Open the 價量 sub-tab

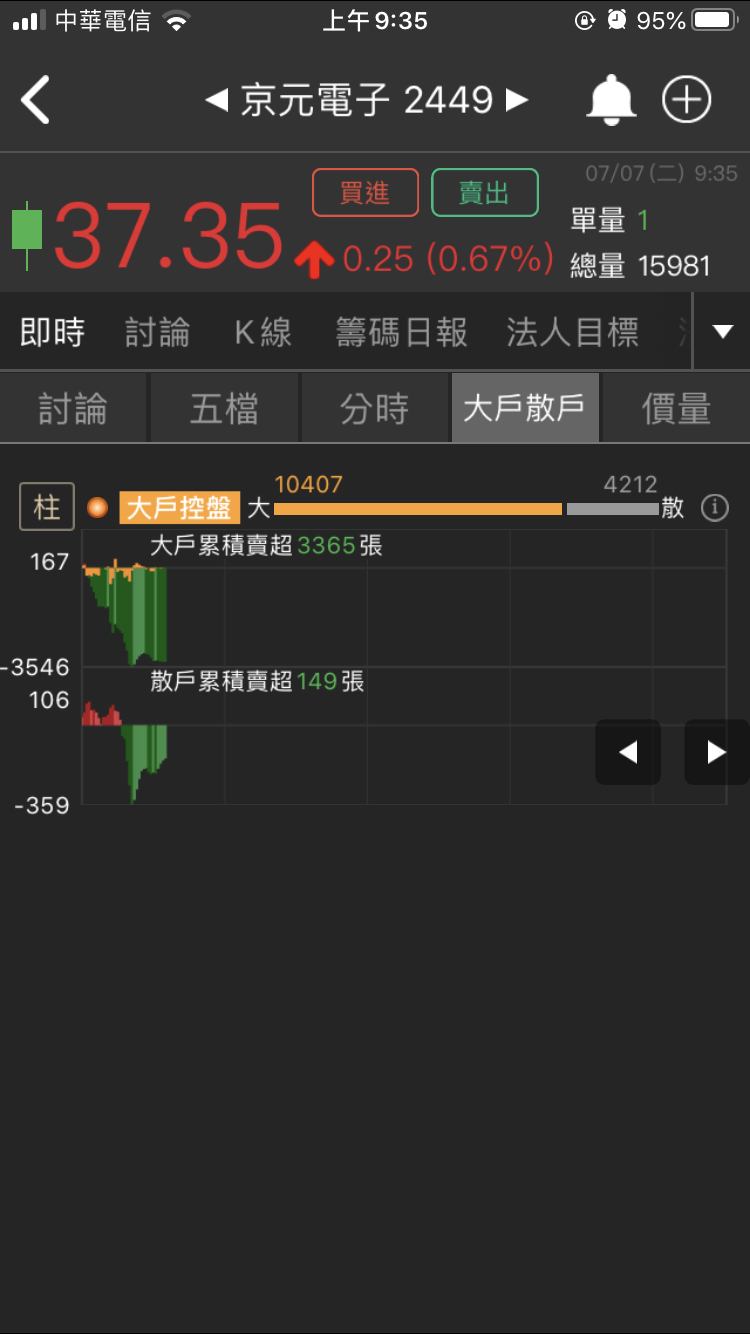click(676, 408)
